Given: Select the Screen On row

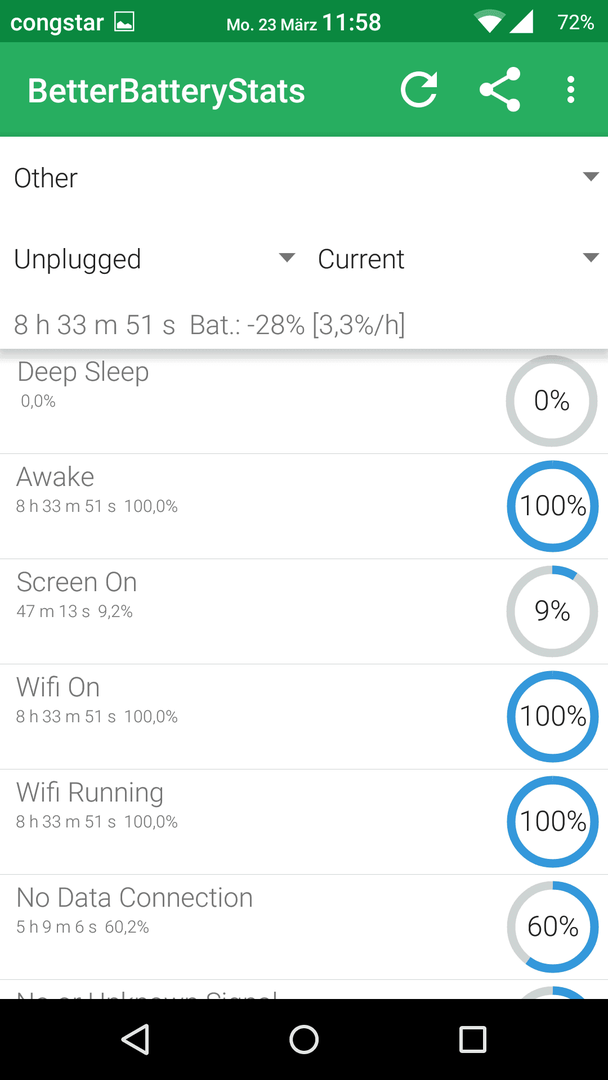Looking at the screenshot, I should coord(304,612).
